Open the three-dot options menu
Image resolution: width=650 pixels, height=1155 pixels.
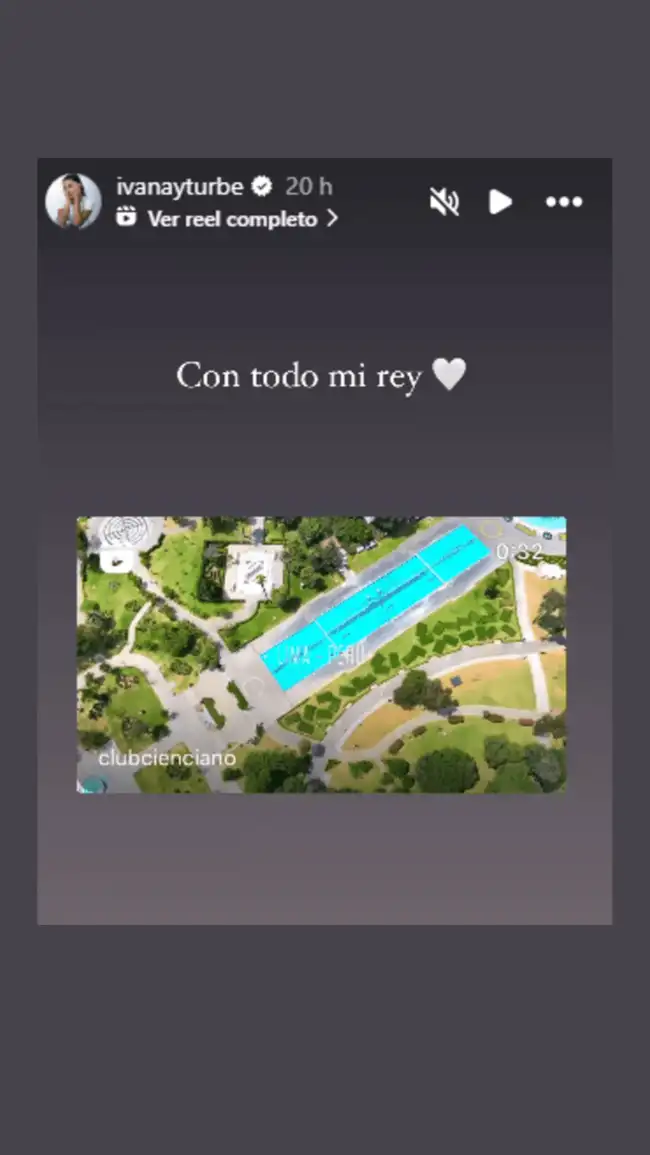click(x=563, y=202)
